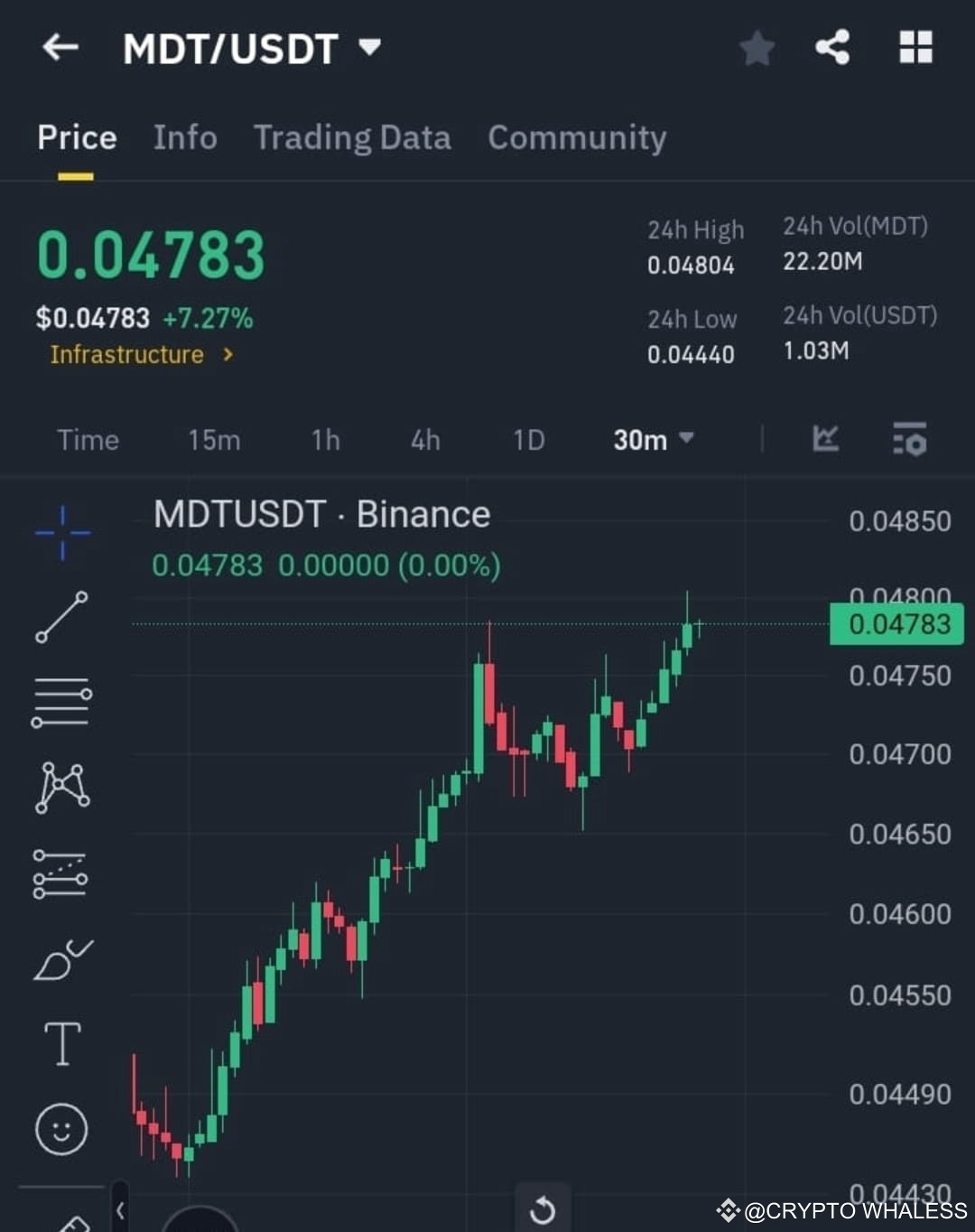Refresh the chart view

(543, 1208)
